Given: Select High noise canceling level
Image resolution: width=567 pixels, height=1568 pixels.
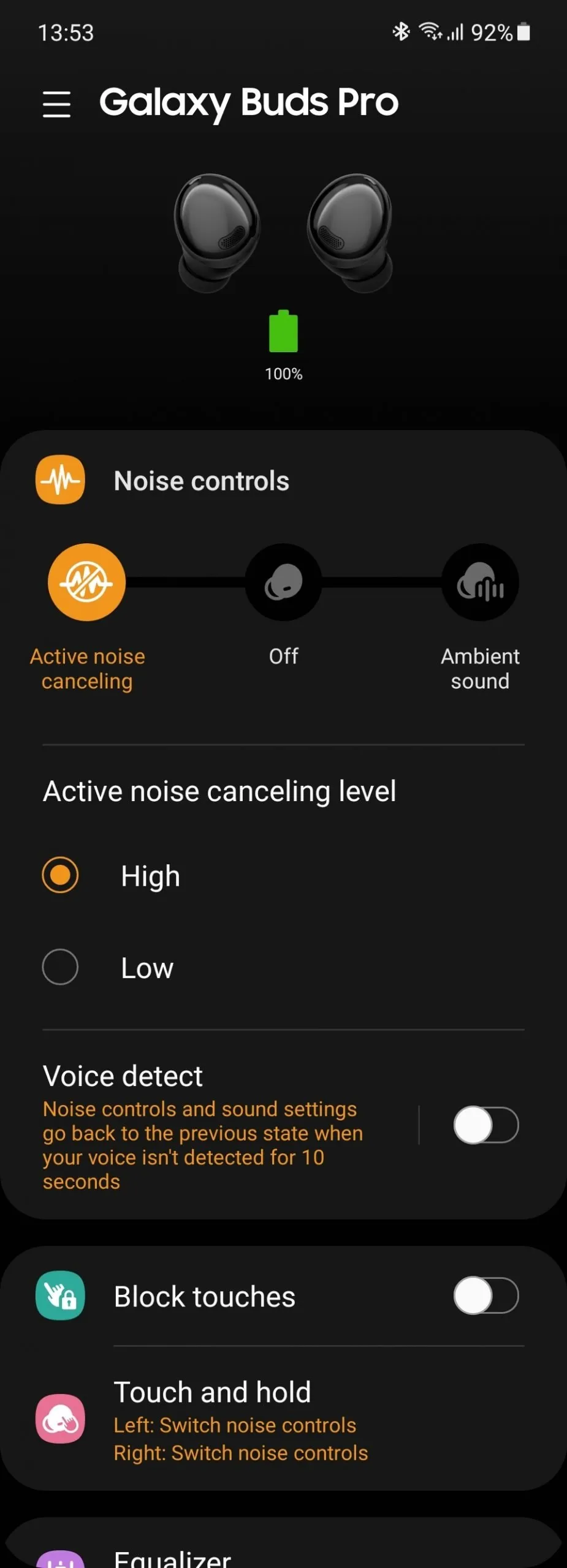Looking at the screenshot, I should click(x=60, y=875).
